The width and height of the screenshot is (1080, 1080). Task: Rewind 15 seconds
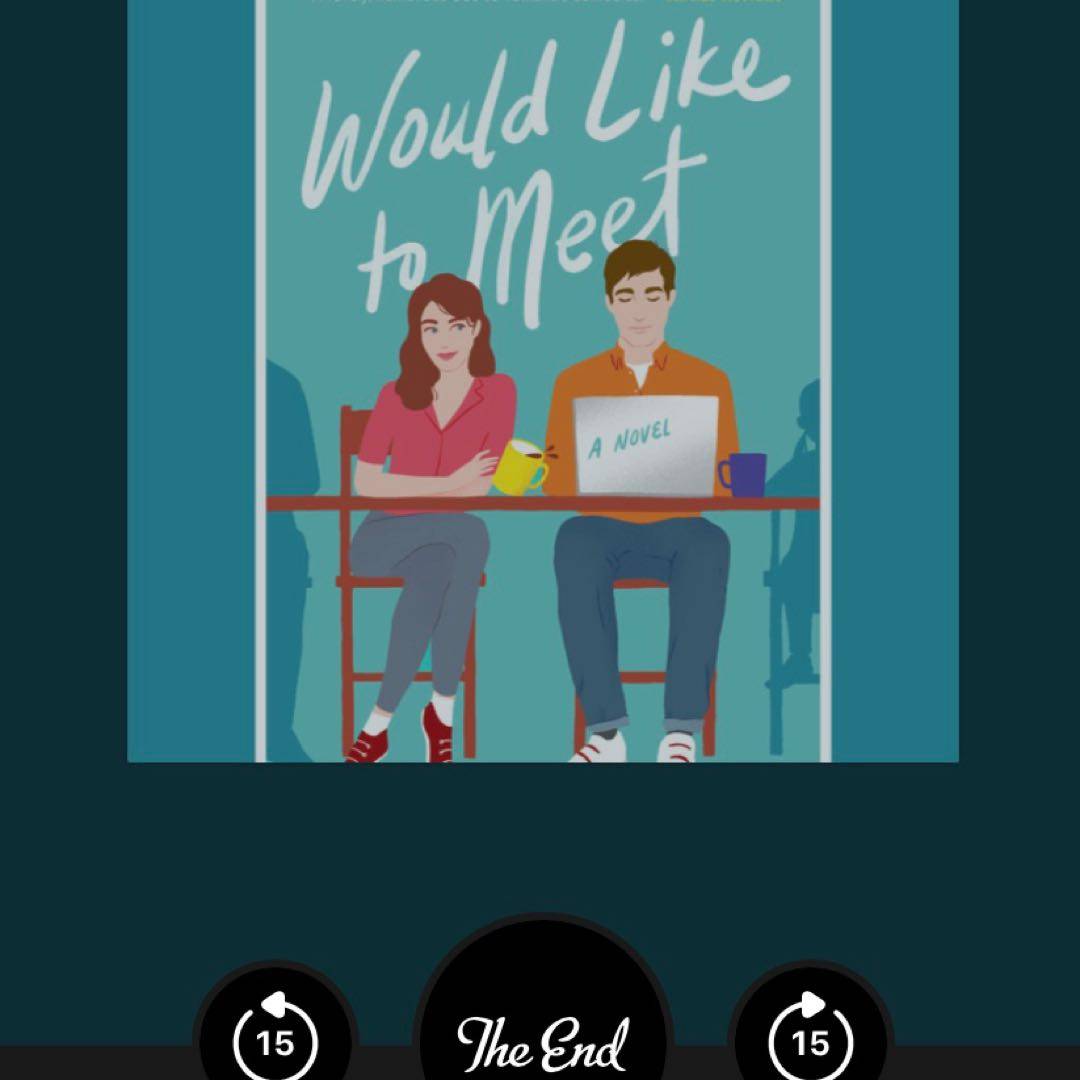(x=274, y=1040)
